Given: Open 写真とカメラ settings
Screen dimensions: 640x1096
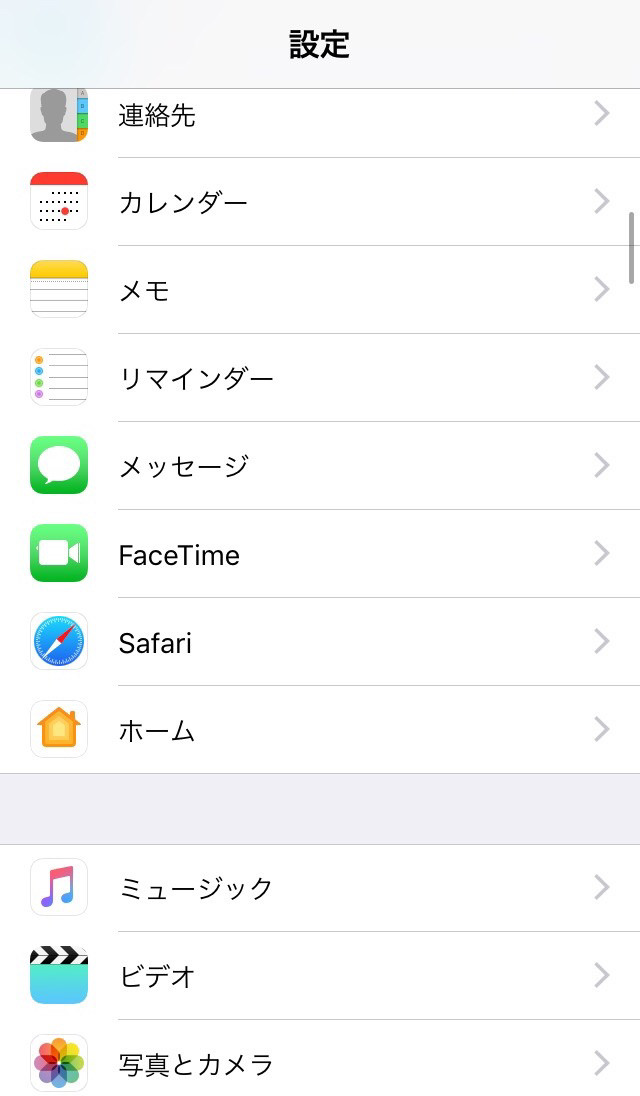Looking at the screenshot, I should (x=320, y=1058).
